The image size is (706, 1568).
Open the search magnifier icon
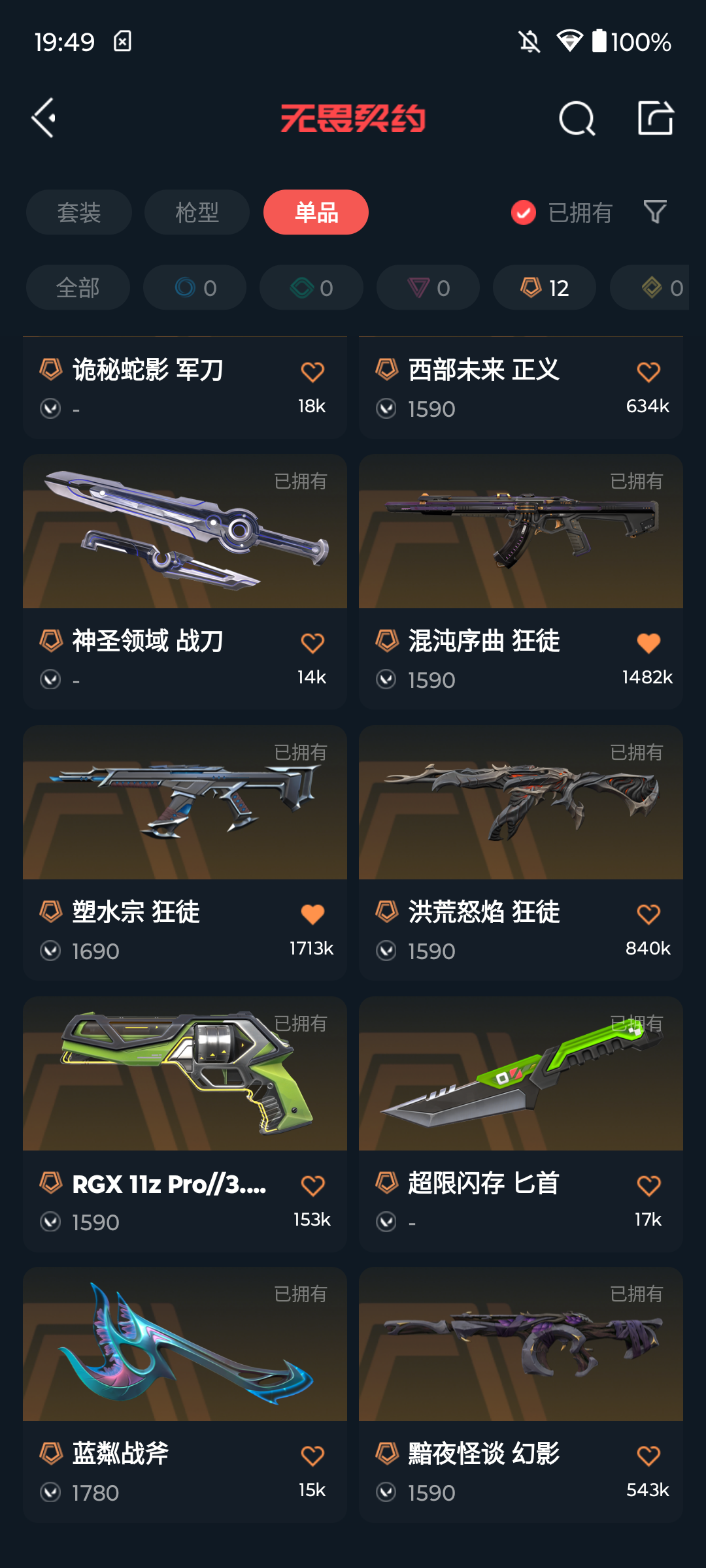click(577, 118)
